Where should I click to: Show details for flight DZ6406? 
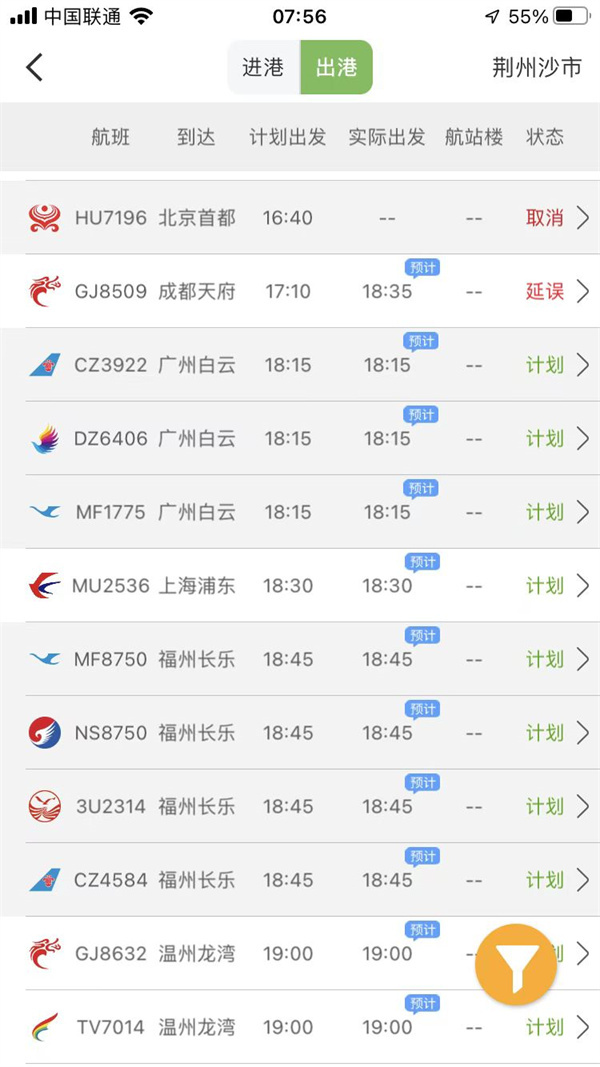point(300,438)
